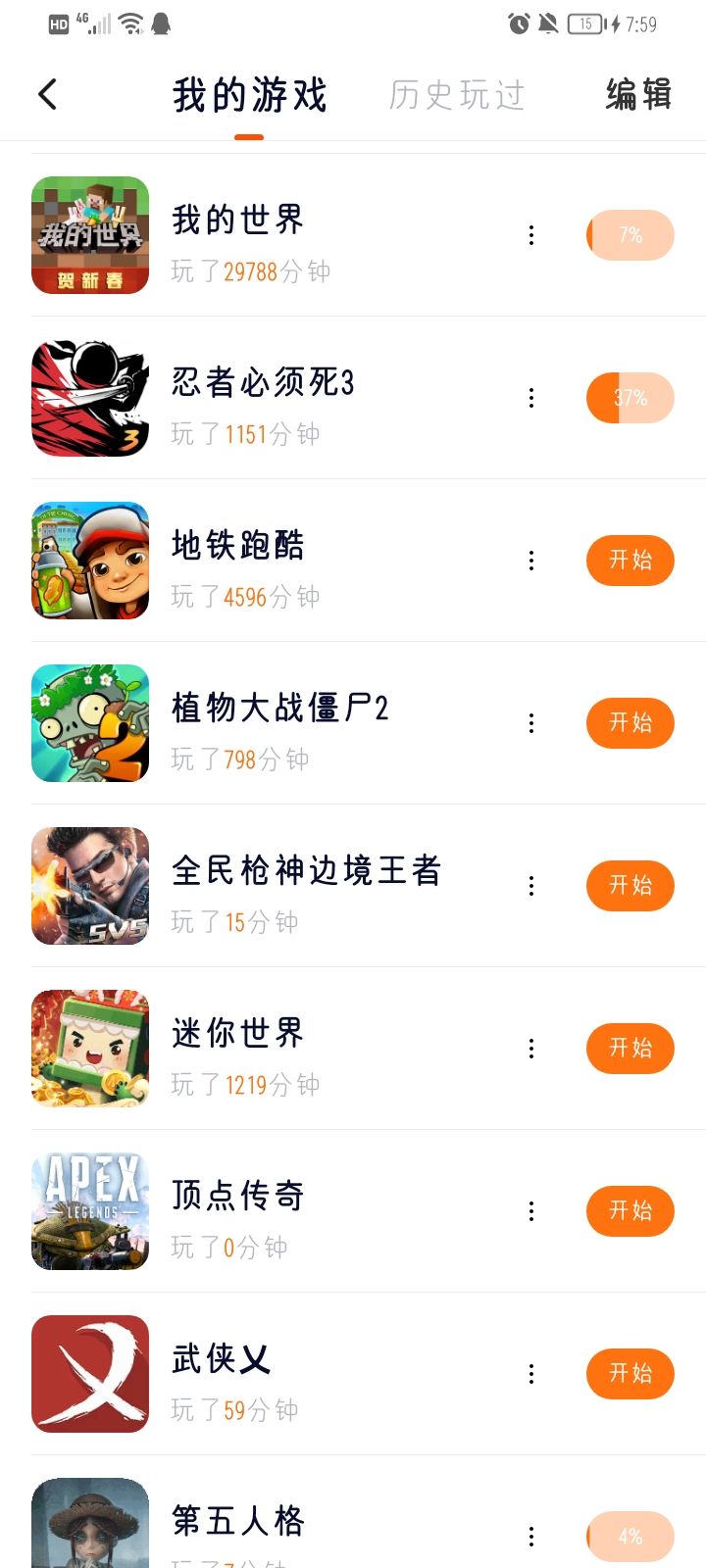The width and height of the screenshot is (706, 1568).
Task: Tap 编辑 to edit the game list
Action: click(638, 95)
